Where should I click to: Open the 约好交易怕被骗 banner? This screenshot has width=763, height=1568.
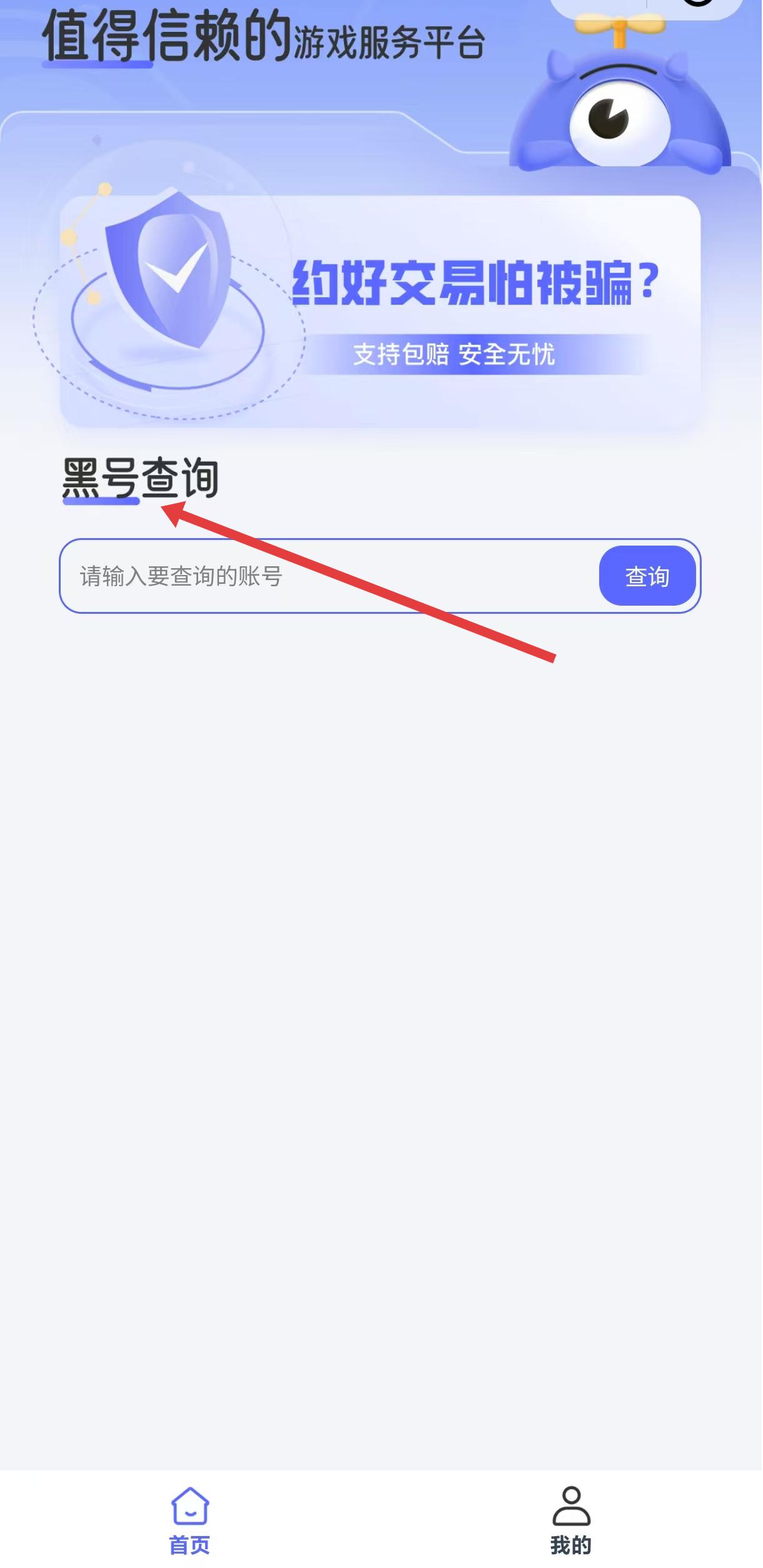pos(380,312)
